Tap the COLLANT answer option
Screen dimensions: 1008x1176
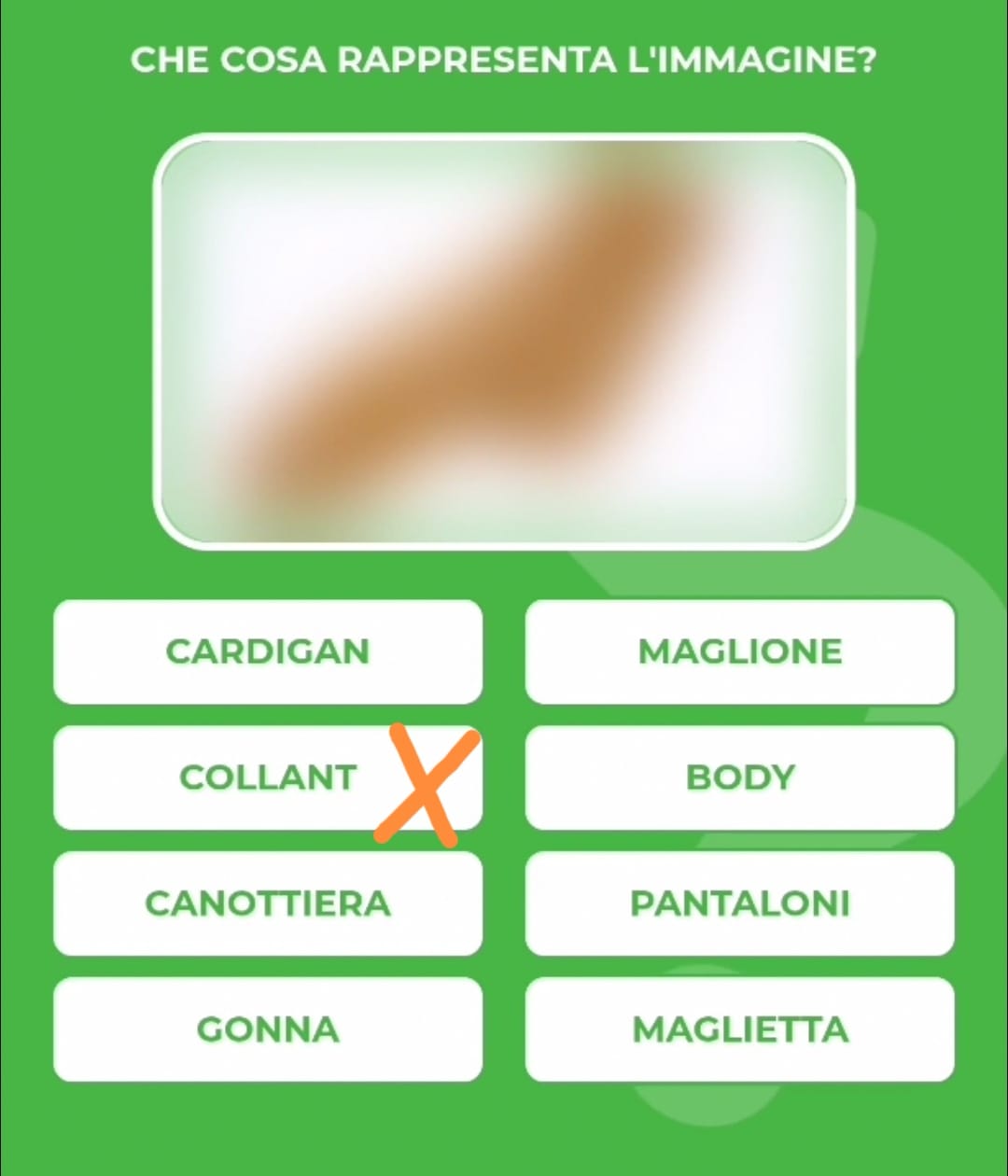tap(268, 777)
